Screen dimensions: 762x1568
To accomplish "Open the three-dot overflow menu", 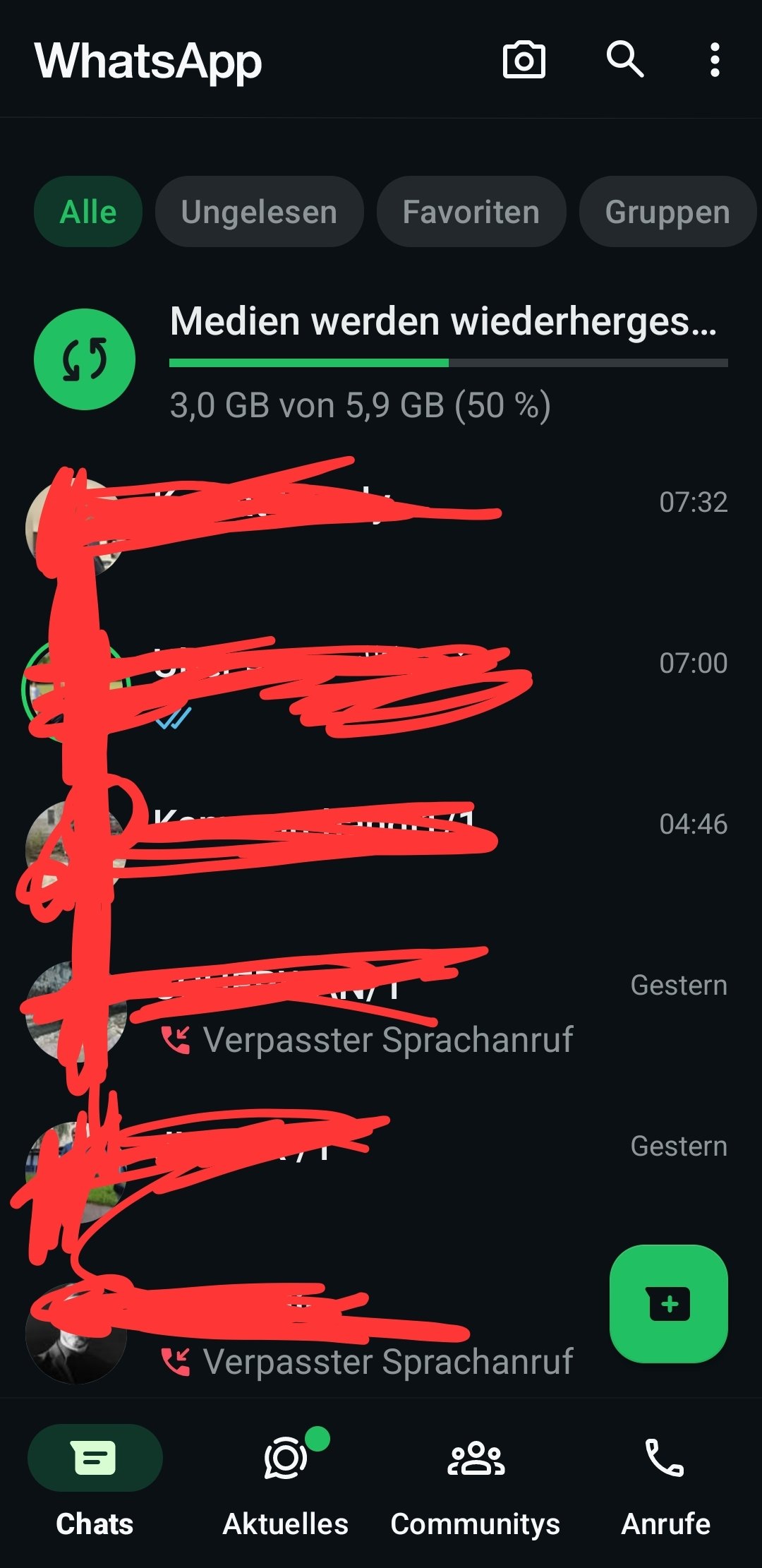I will (x=715, y=60).
